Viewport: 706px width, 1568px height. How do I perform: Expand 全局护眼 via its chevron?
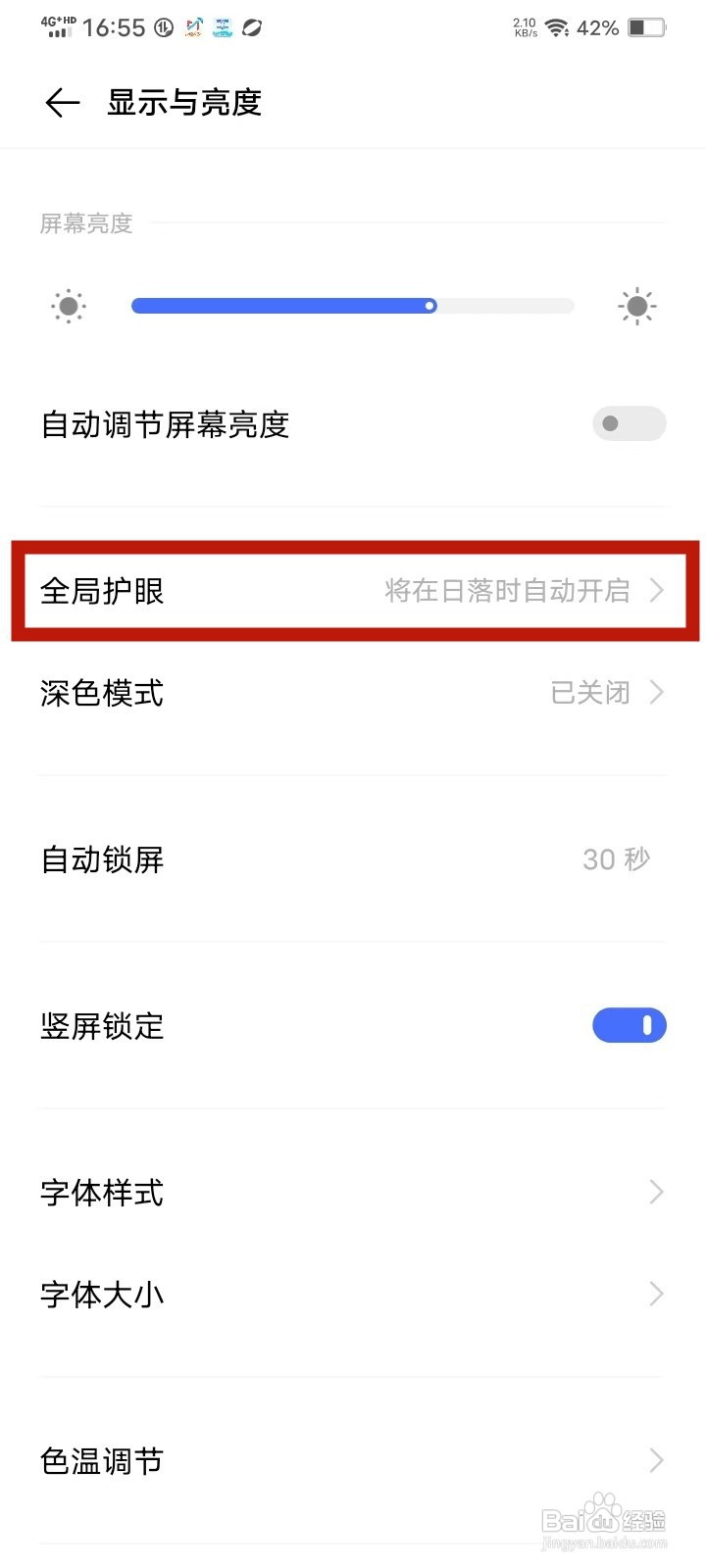(656, 591)
